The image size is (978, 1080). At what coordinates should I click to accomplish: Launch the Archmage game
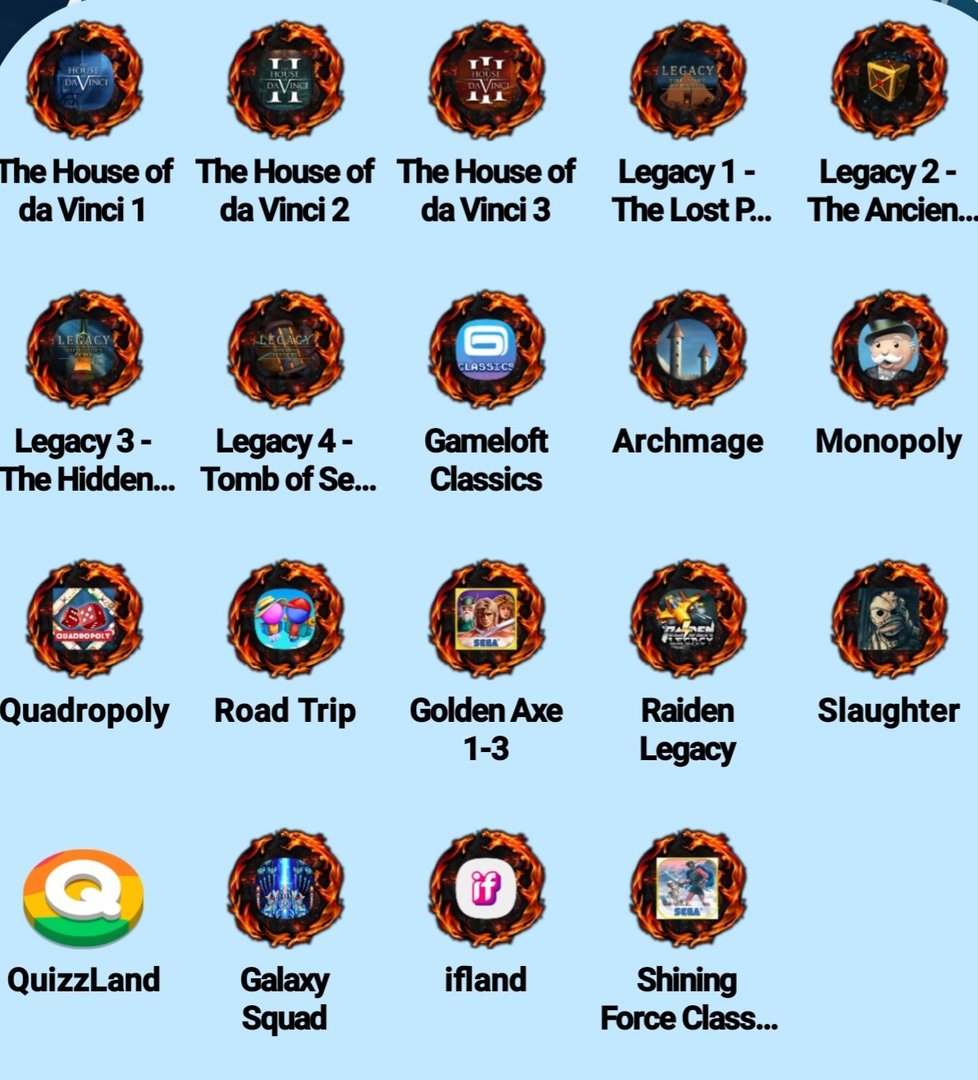tap(688, 351)
